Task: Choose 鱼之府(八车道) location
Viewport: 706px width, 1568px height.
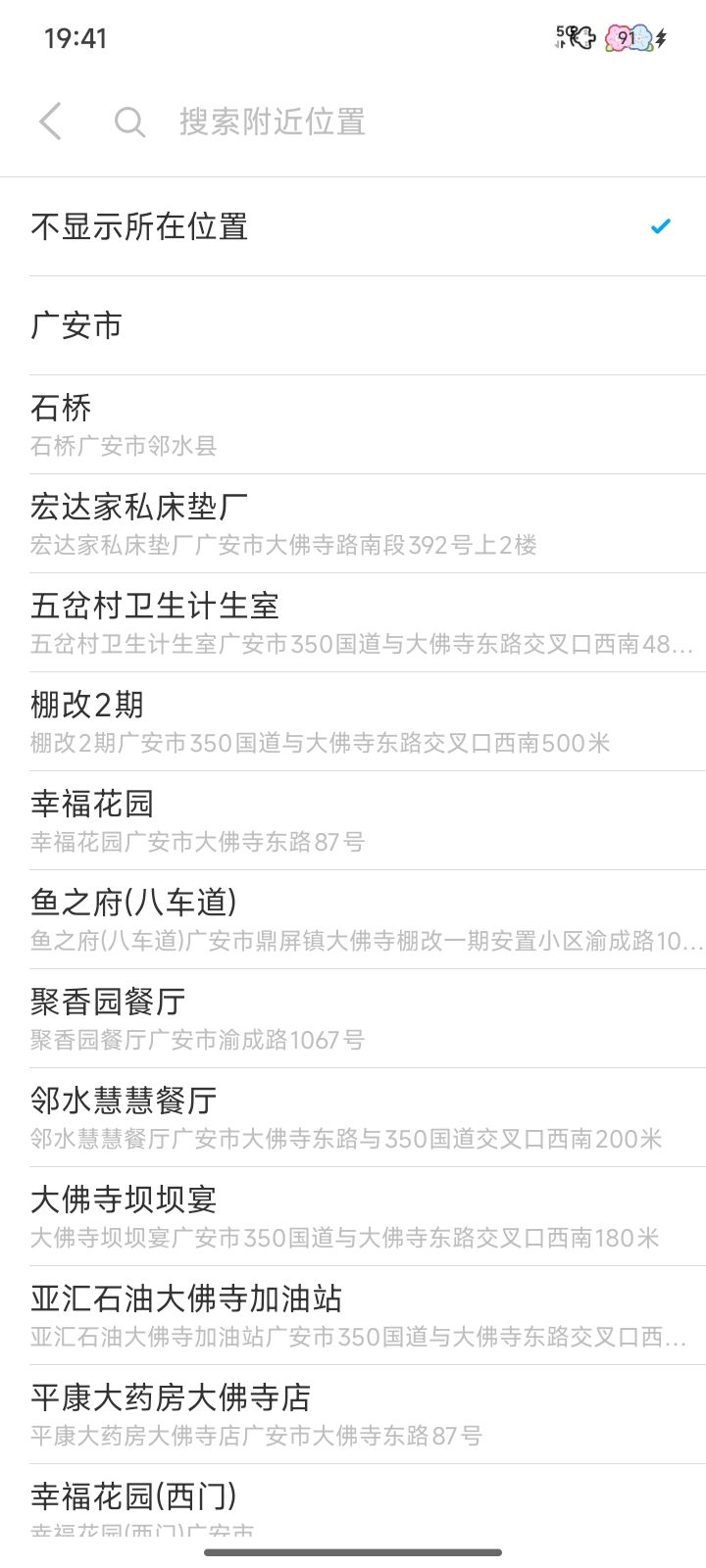Action: (353, 919)
